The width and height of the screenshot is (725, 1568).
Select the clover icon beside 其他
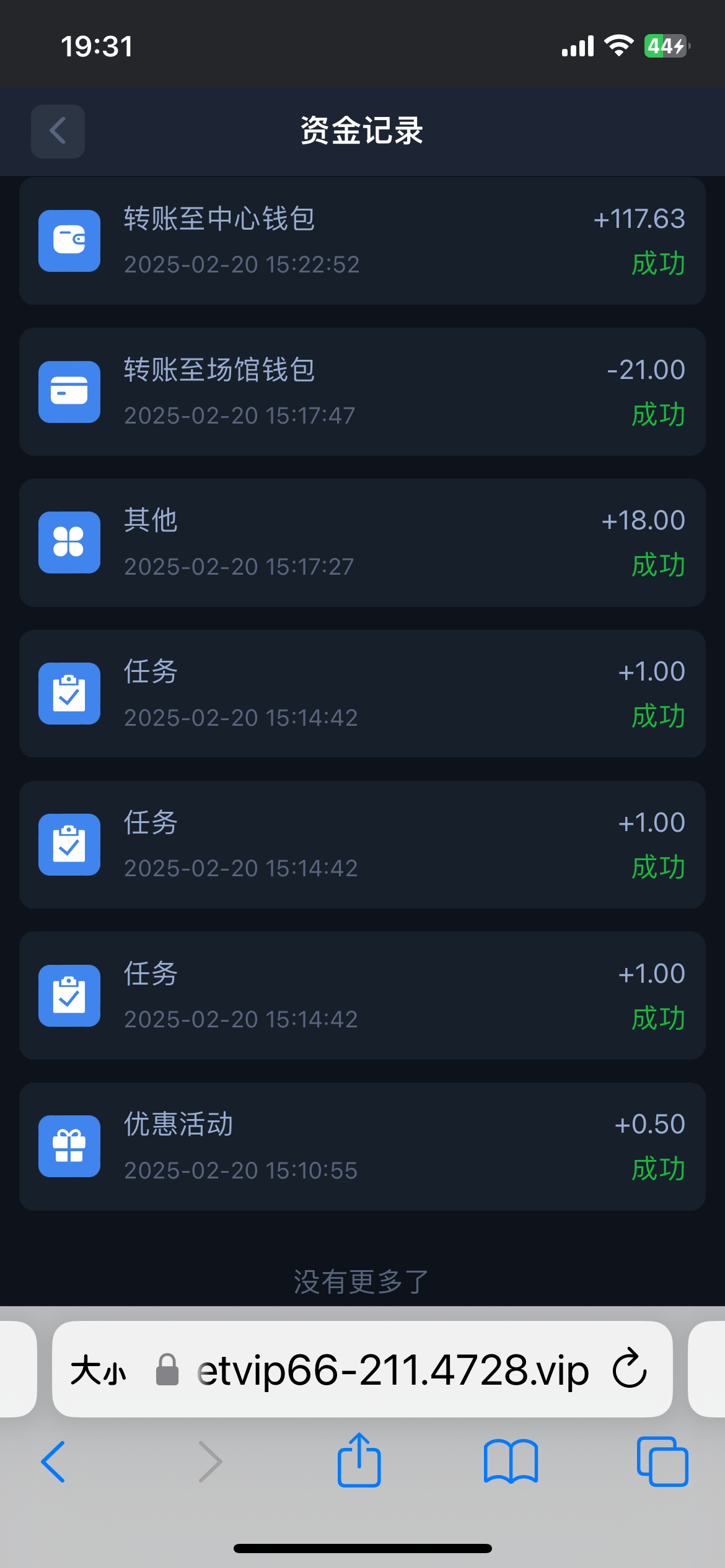tap(69, 542)
